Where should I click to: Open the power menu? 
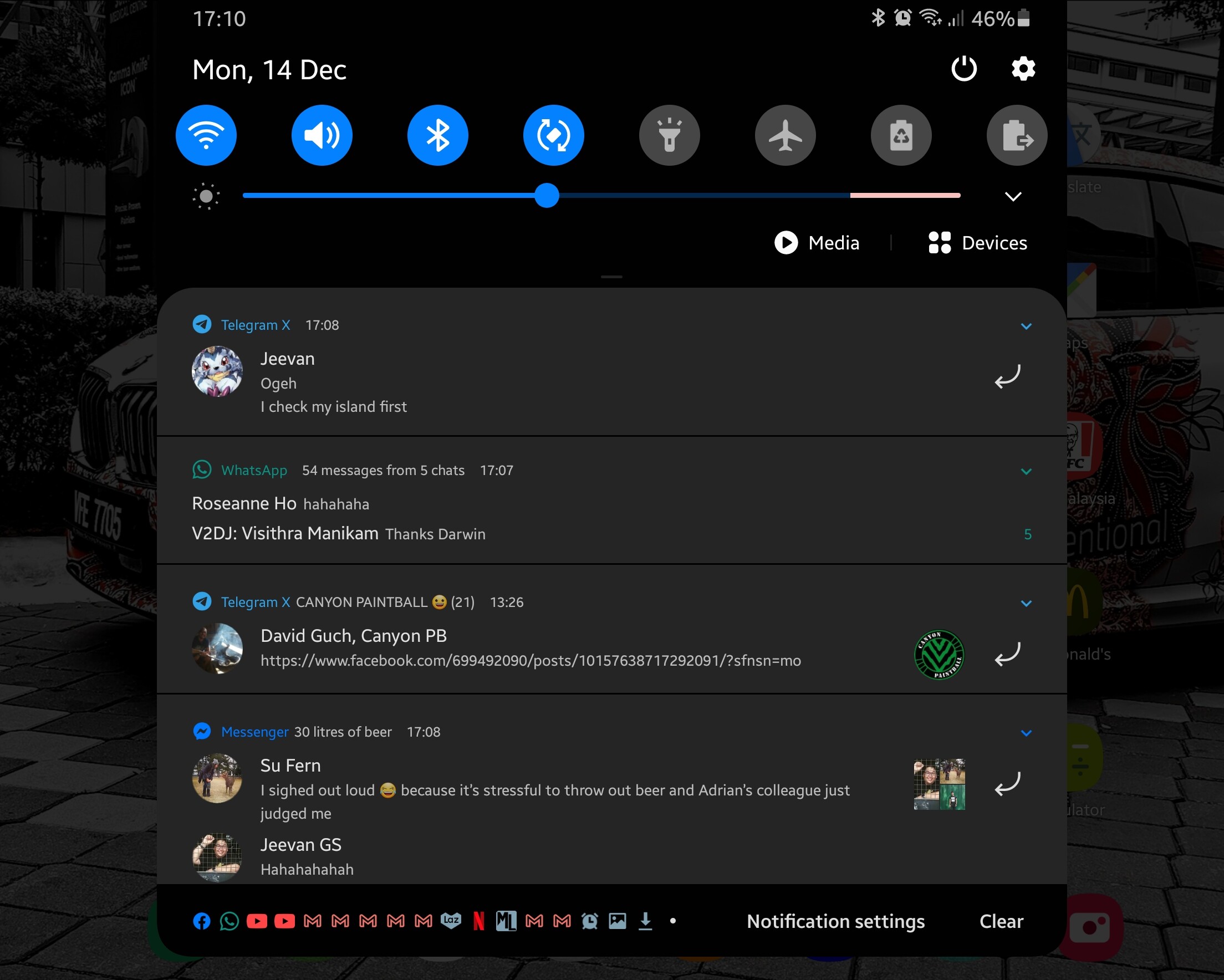[x=963, y=69]
